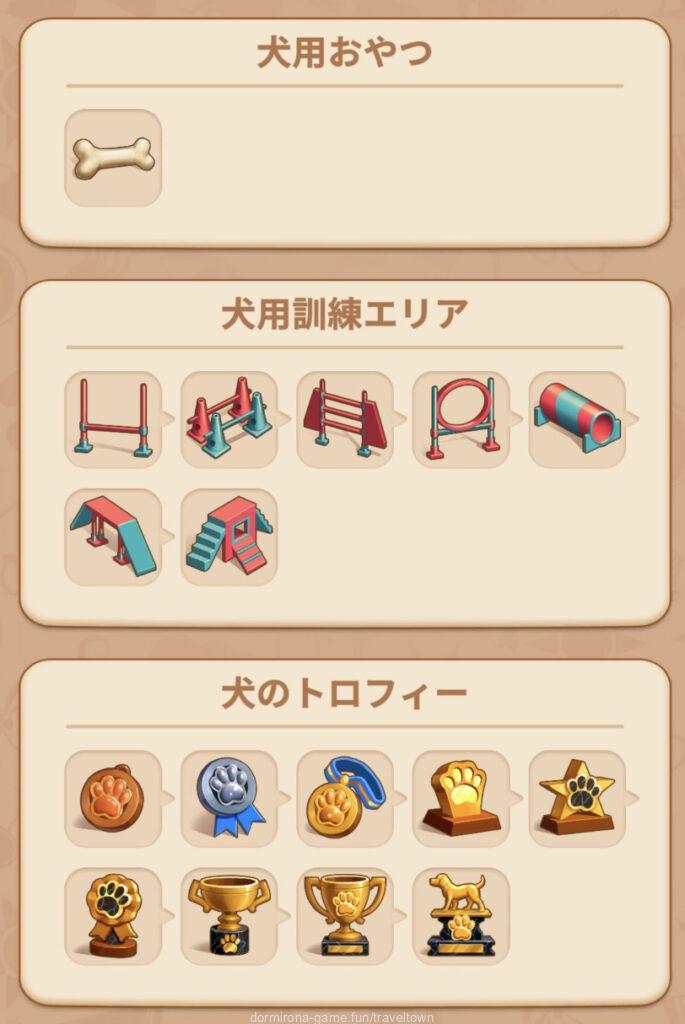The width and height of the screenshot is (685, 1024).
Task: Select the single bar hurdle item
Action: 113,419
